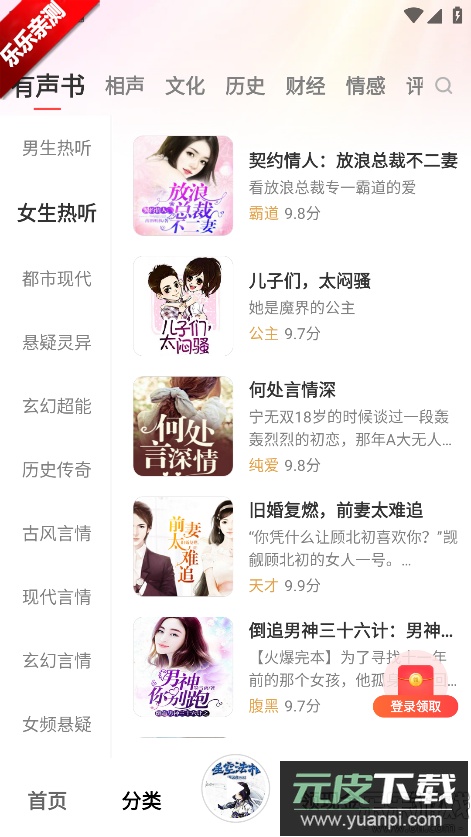The width and height of the screenshot is (471, 837).
Task: Open the book 儿子们，太闷骚
Action: [295, 306]
